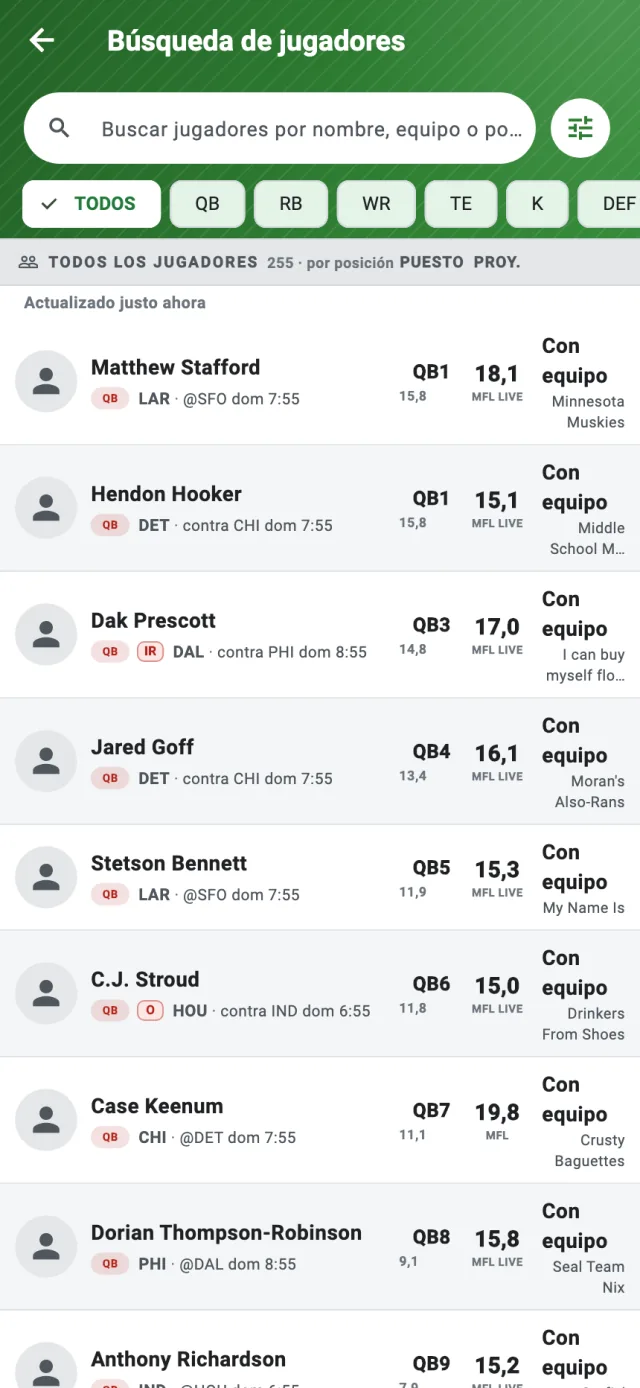The height and width of the screenshot is (1388, 640).
Task: Filter players by QB
Action: tap(207, 204)
